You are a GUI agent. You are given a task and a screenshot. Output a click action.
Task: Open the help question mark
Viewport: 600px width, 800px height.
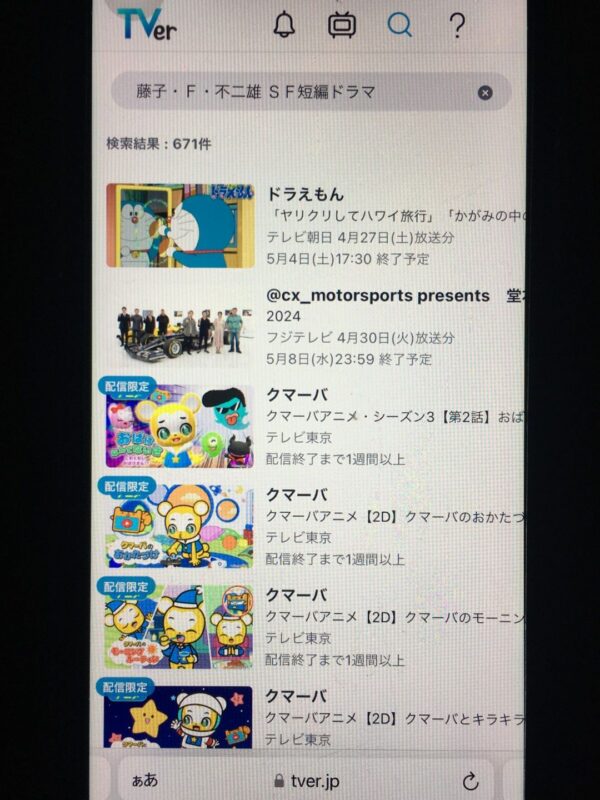pos(457,25)
